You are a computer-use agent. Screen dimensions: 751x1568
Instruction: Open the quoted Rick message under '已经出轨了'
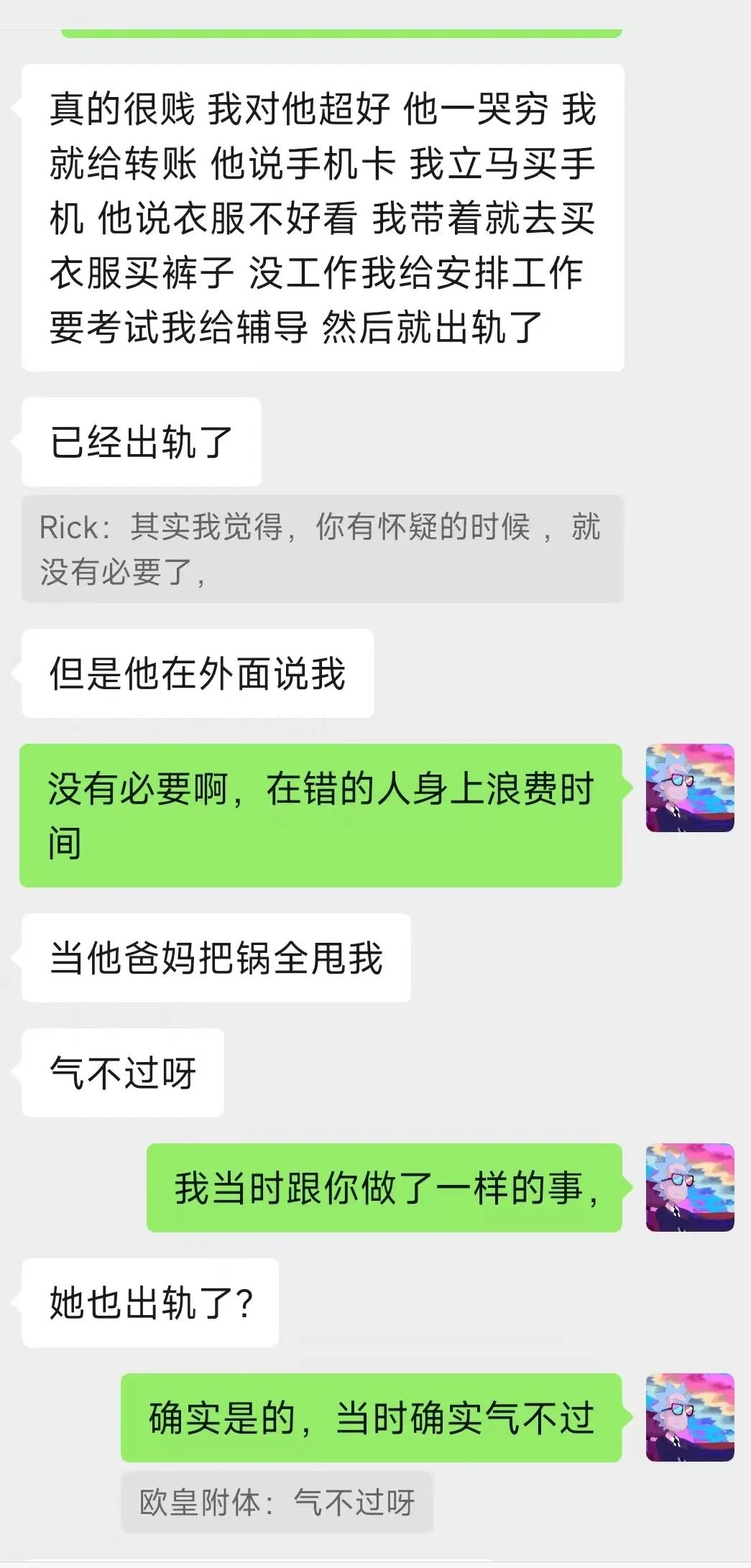322,549
